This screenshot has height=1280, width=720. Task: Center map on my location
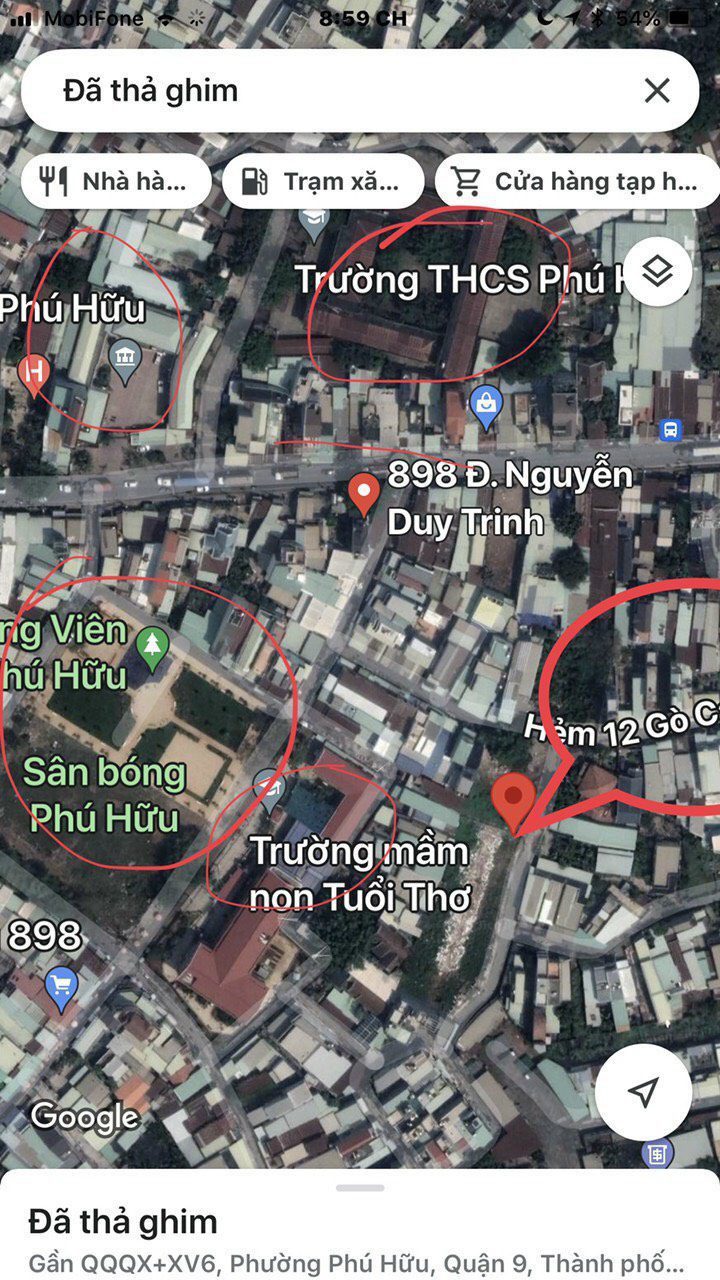click(x=643, y=1091)
